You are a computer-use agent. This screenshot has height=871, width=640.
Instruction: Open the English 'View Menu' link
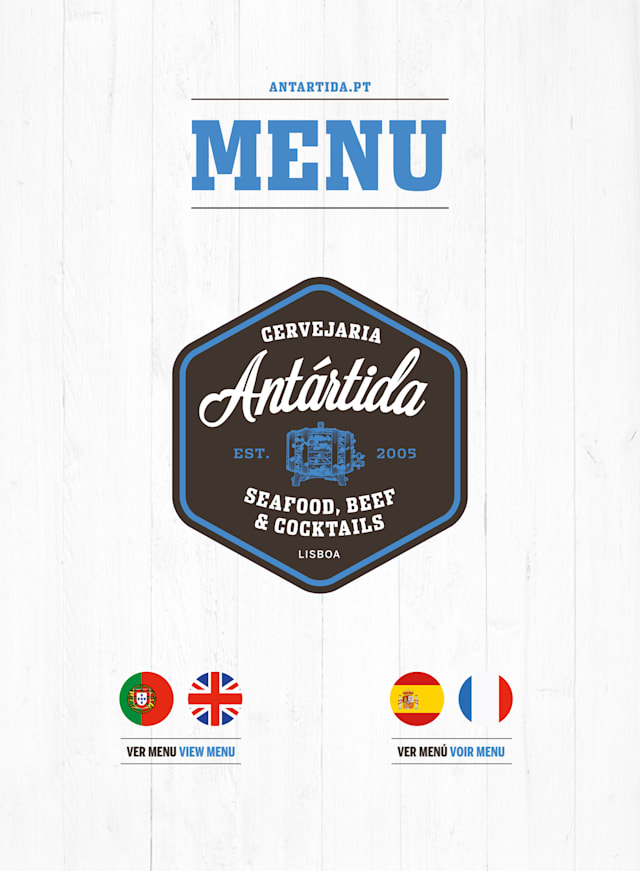pos(207,752)
